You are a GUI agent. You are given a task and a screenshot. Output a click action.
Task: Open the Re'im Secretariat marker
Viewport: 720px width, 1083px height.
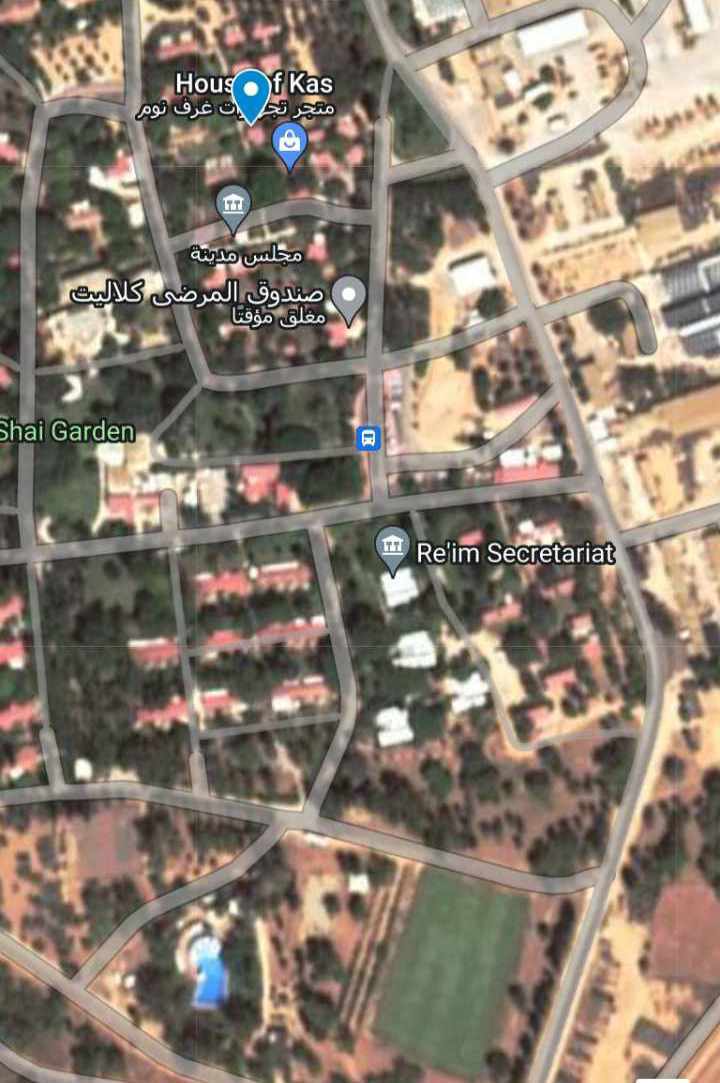[392, 548]
